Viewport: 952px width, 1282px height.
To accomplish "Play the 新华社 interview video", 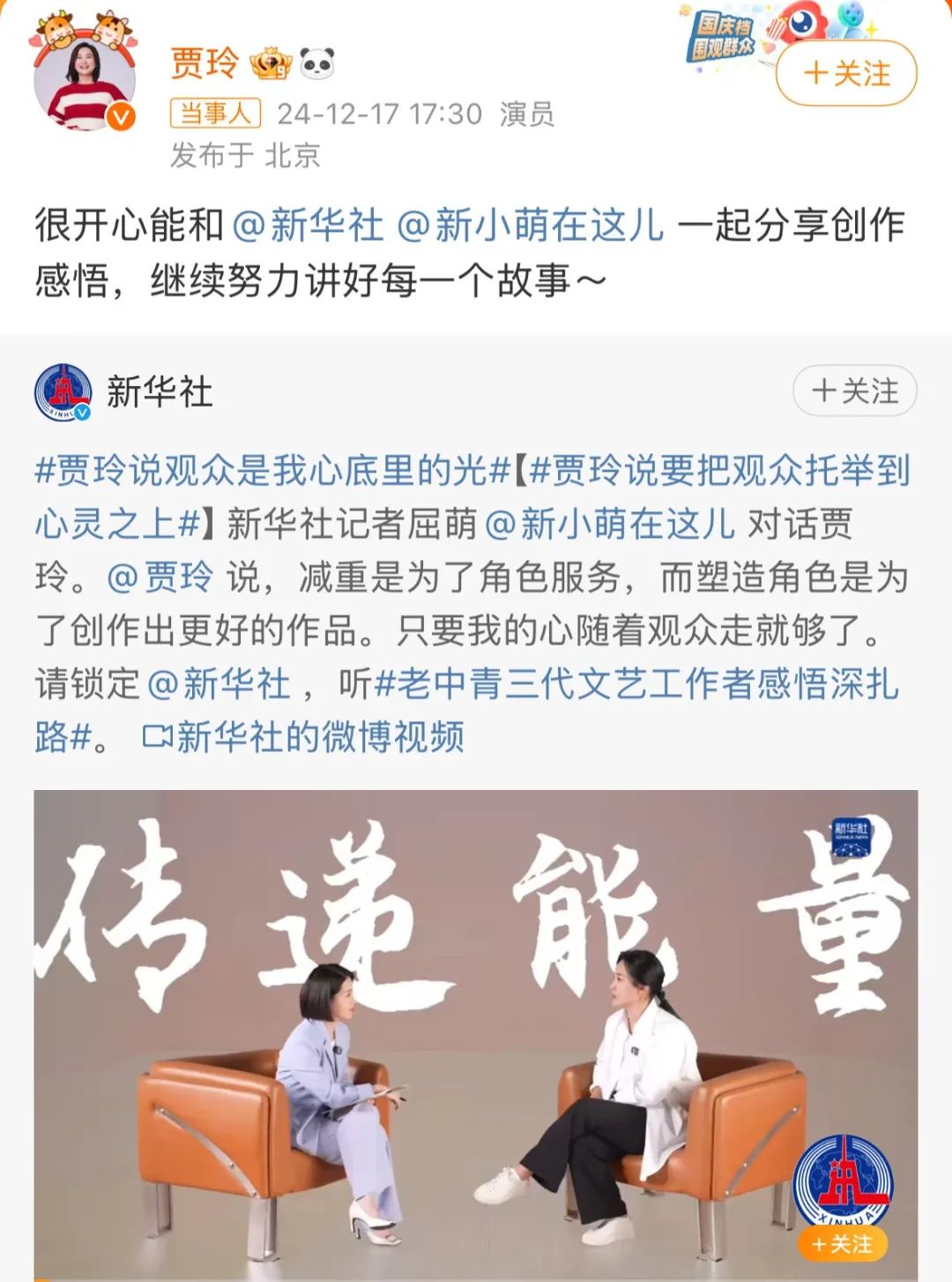I will (x=476, y=1032).
